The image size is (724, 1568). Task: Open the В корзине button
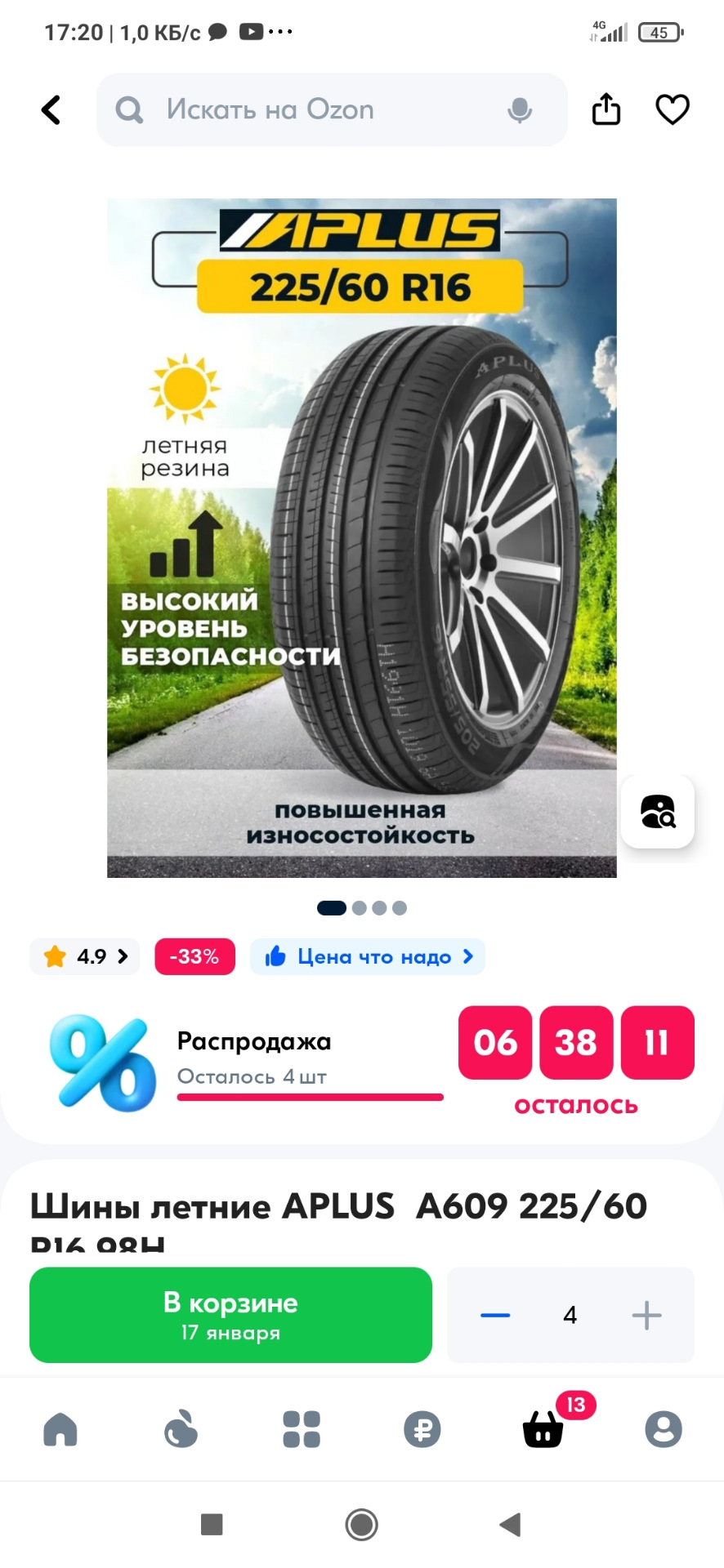point(230,1314)
